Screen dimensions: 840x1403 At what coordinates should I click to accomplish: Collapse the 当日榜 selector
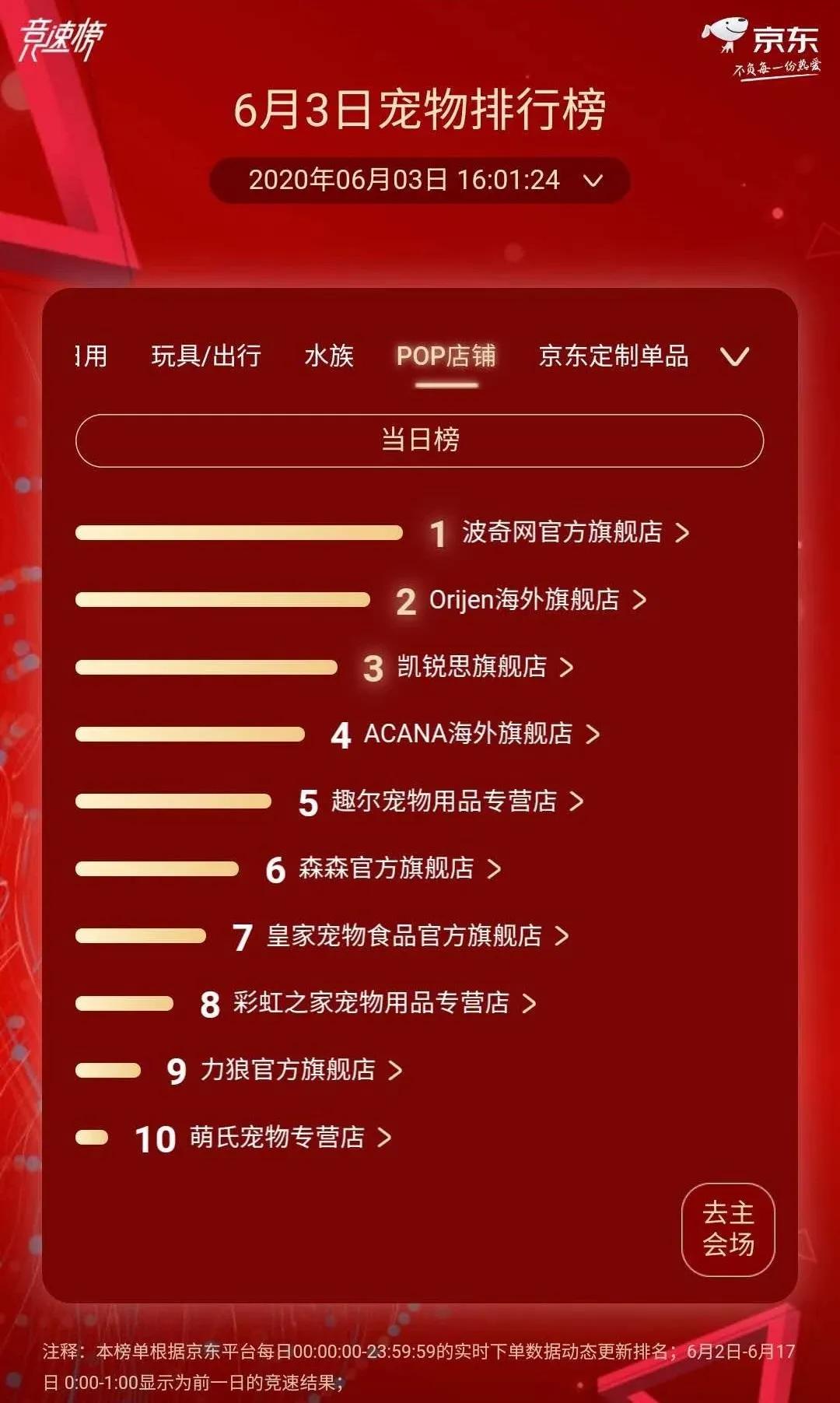coord(420,439)
